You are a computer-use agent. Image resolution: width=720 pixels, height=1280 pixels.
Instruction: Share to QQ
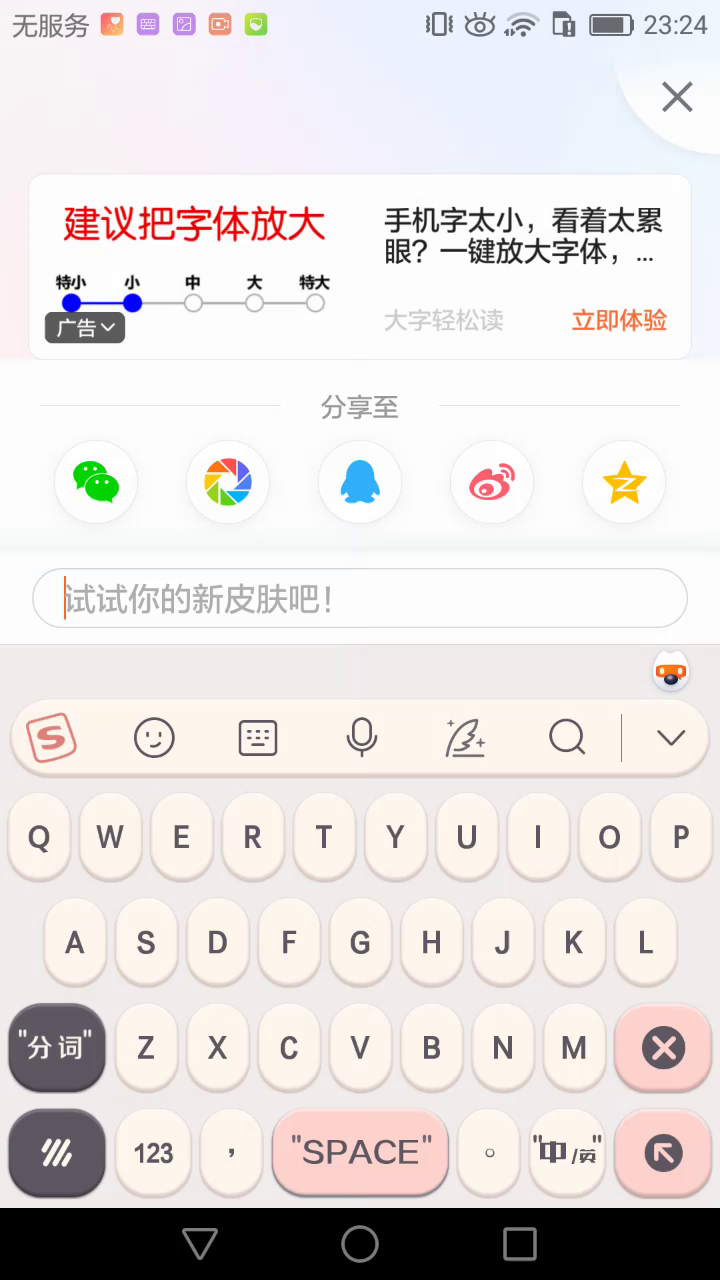(360, 482)
